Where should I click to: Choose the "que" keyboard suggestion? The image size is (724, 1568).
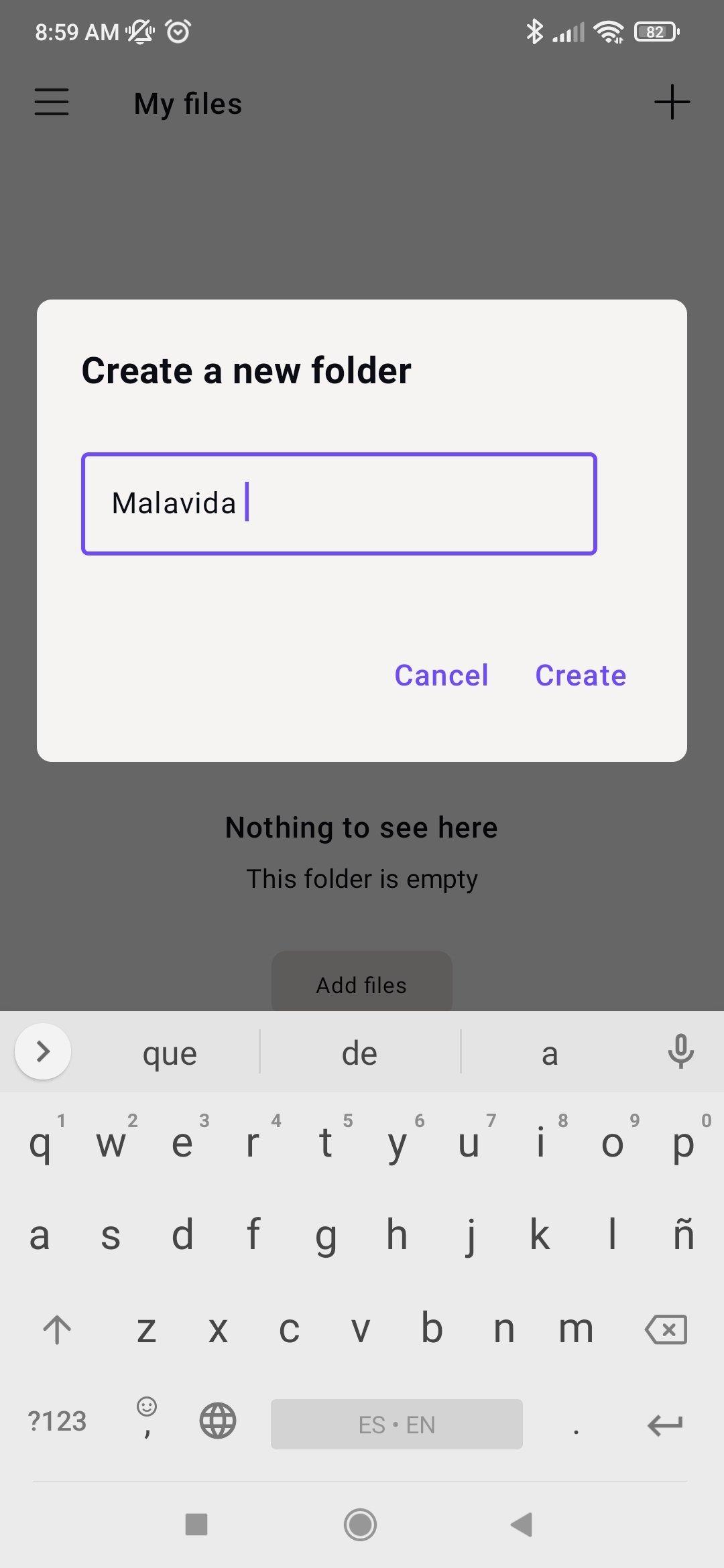click(x=170, y=1053)
